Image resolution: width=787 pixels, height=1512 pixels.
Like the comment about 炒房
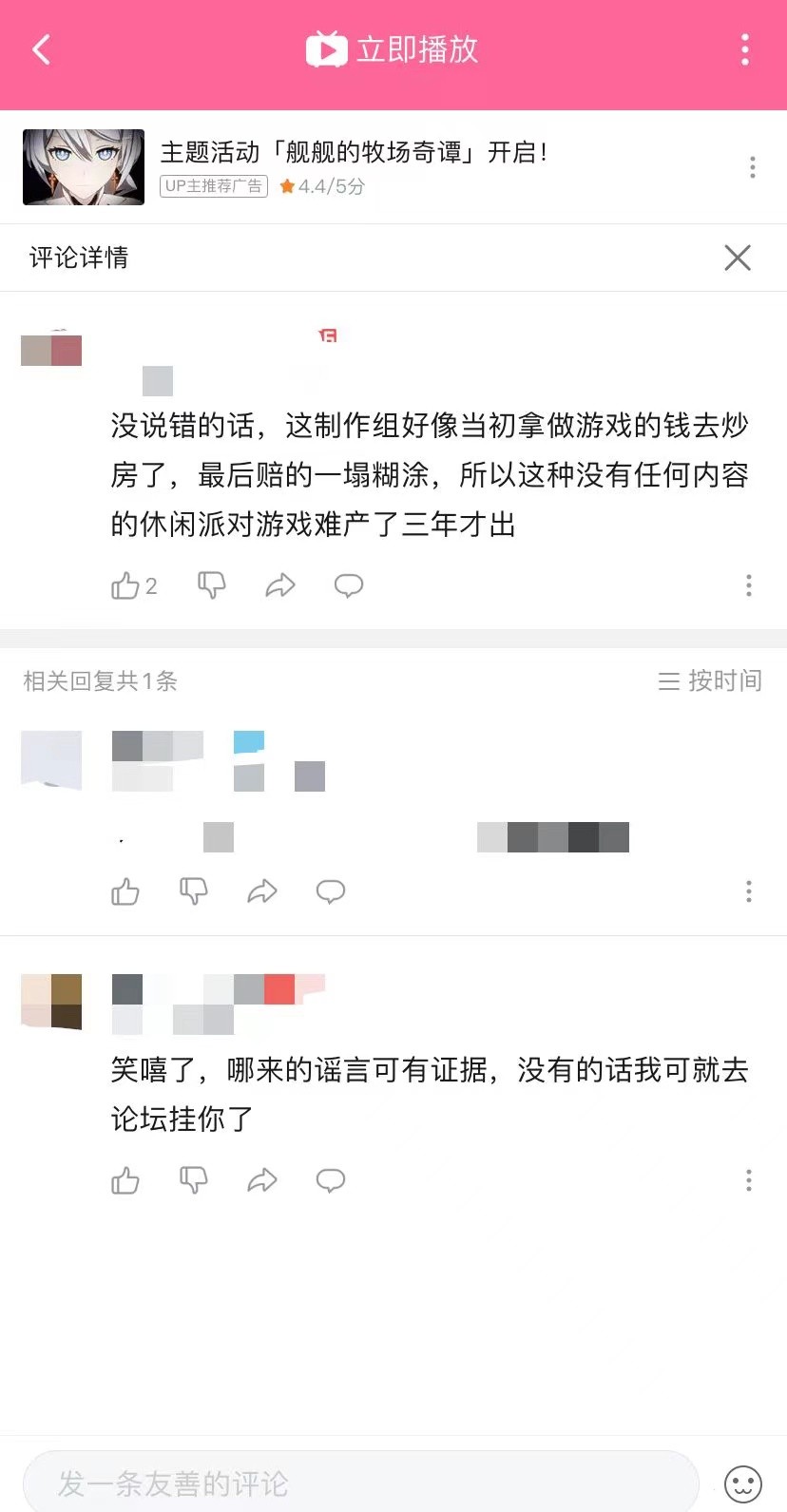click(x=125, y=585)
